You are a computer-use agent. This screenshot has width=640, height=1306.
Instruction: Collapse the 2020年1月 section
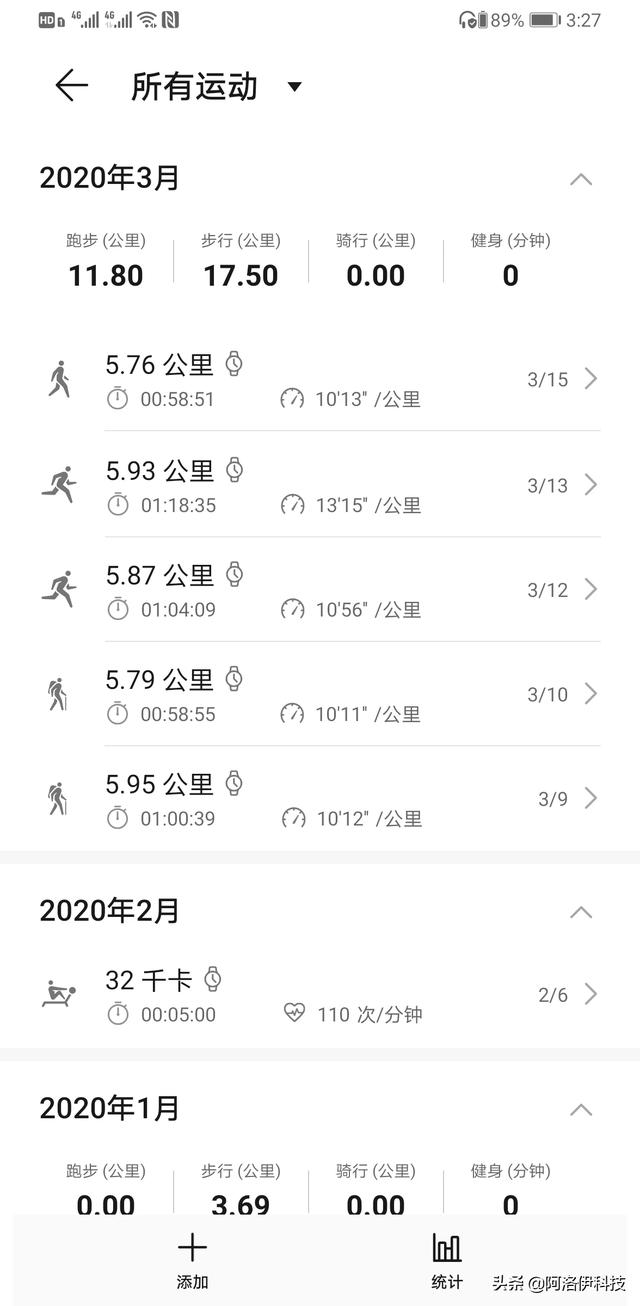(x=580, y=1109)
